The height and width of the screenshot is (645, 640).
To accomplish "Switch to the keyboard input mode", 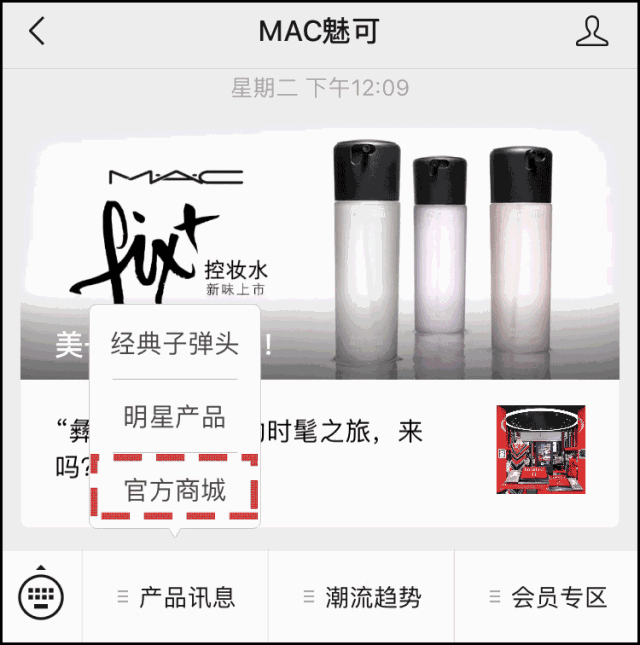I will tap(41, 598).
